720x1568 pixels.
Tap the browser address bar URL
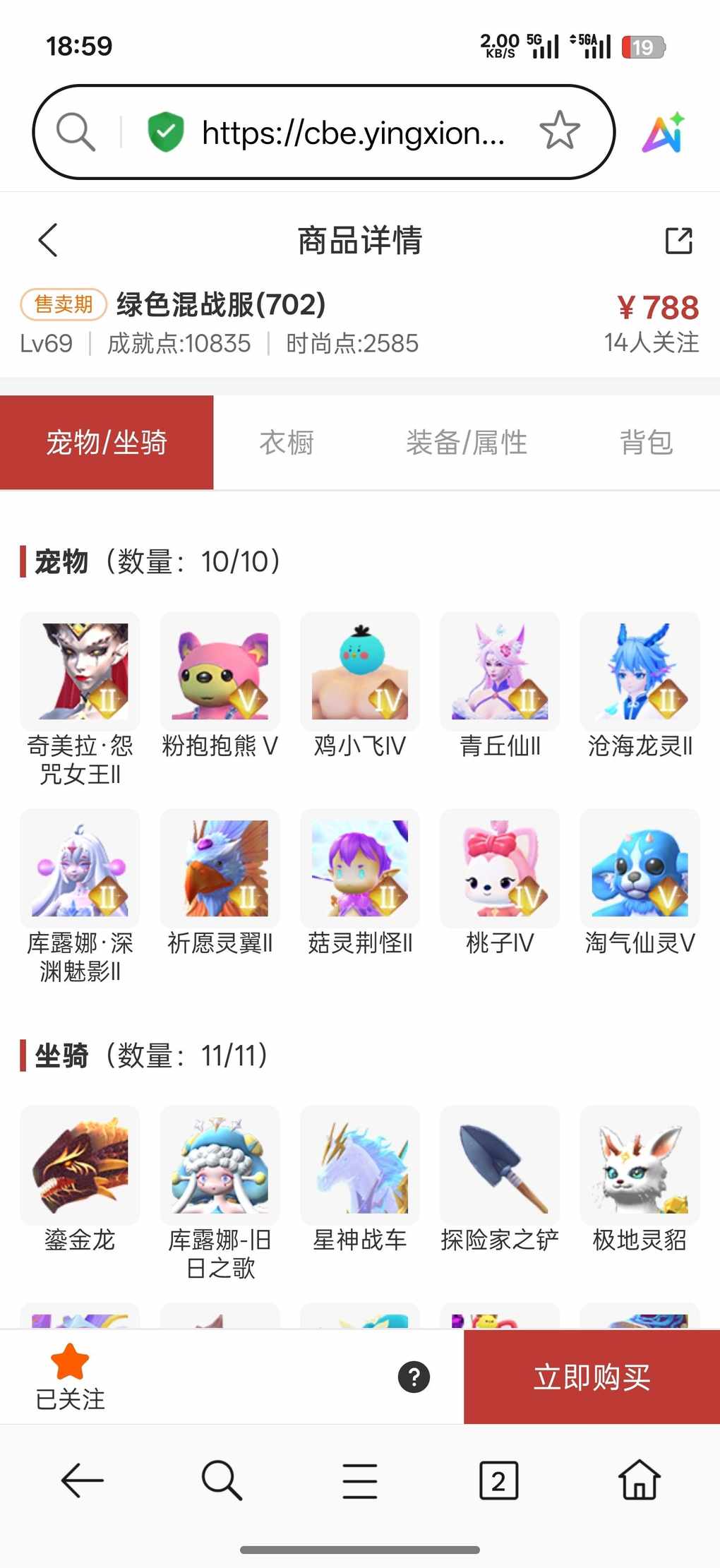click(353, 132)
